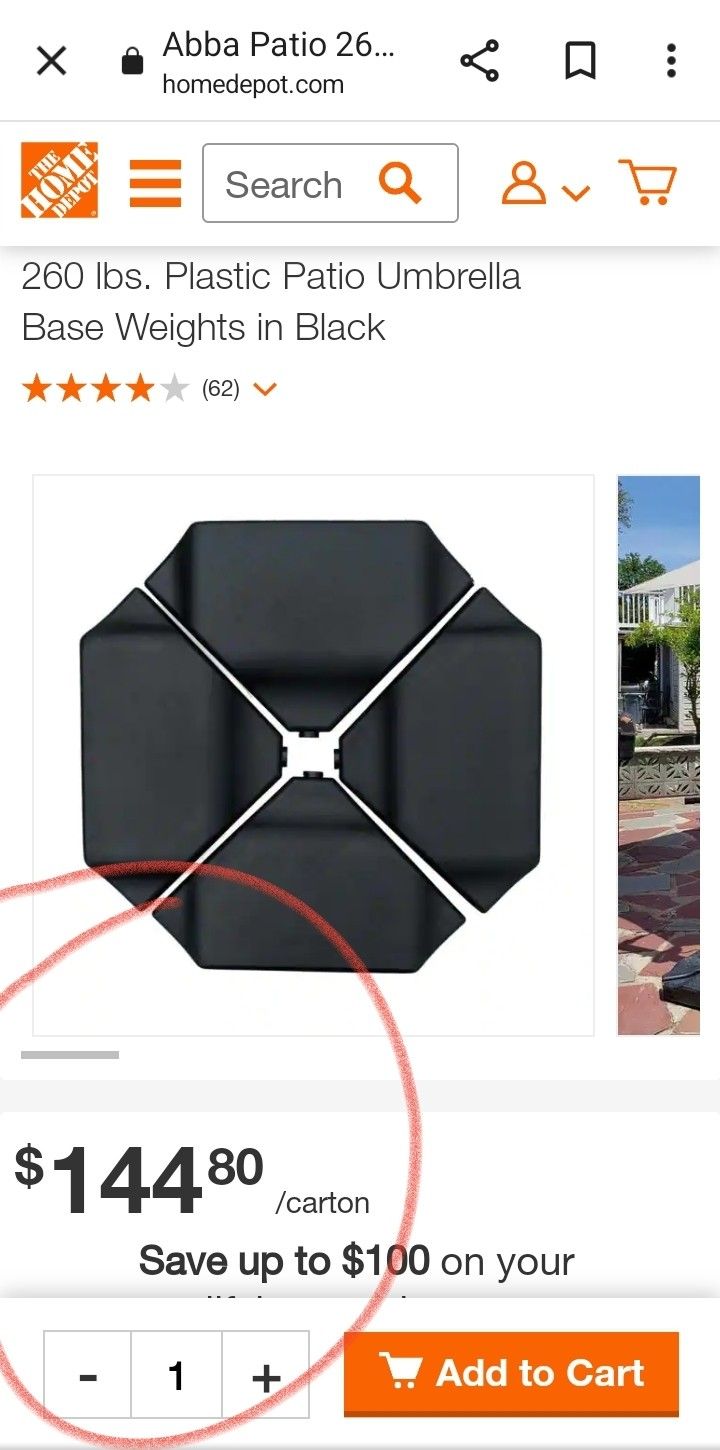
Task: Tap the orange search magnifier icon
Action: point(400,183)
